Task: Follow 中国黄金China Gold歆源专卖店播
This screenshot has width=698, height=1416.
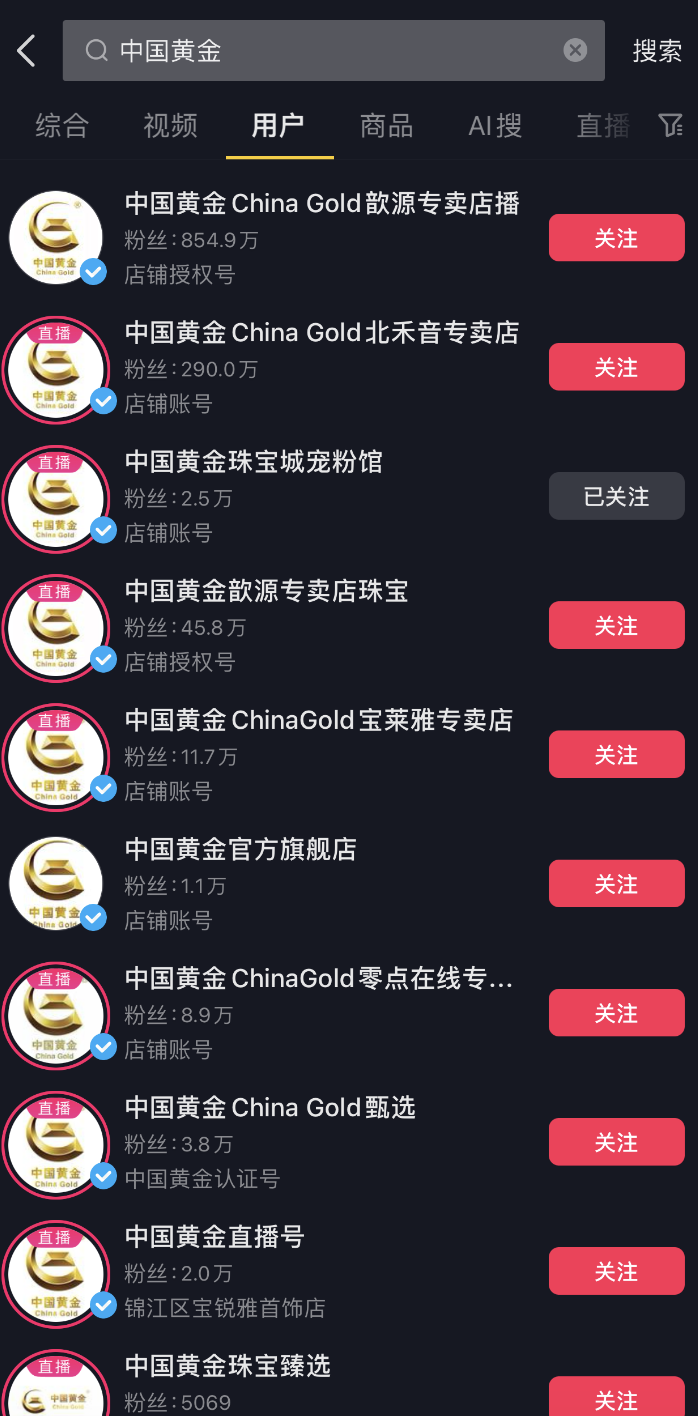Action: (616, 238)
